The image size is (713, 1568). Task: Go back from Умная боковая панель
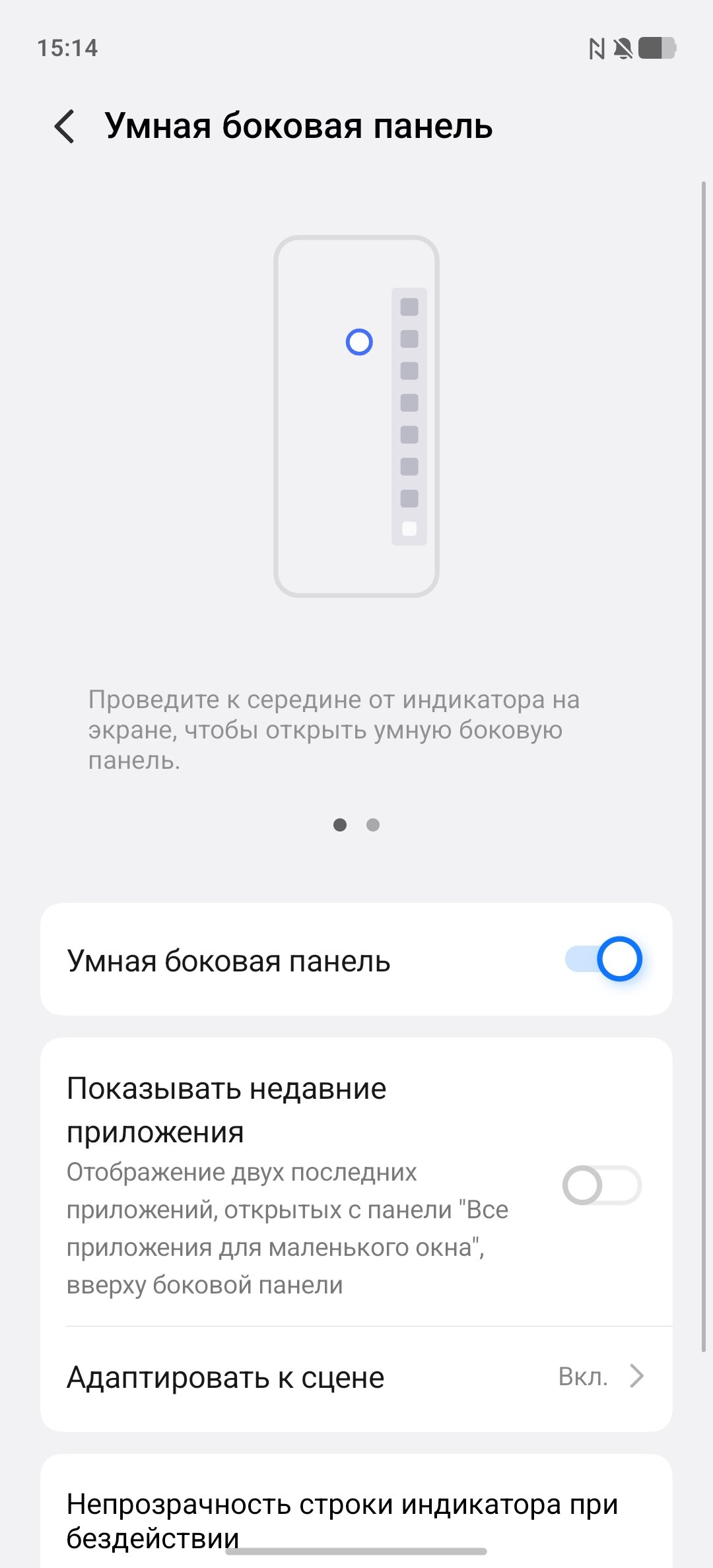(65, 126)
